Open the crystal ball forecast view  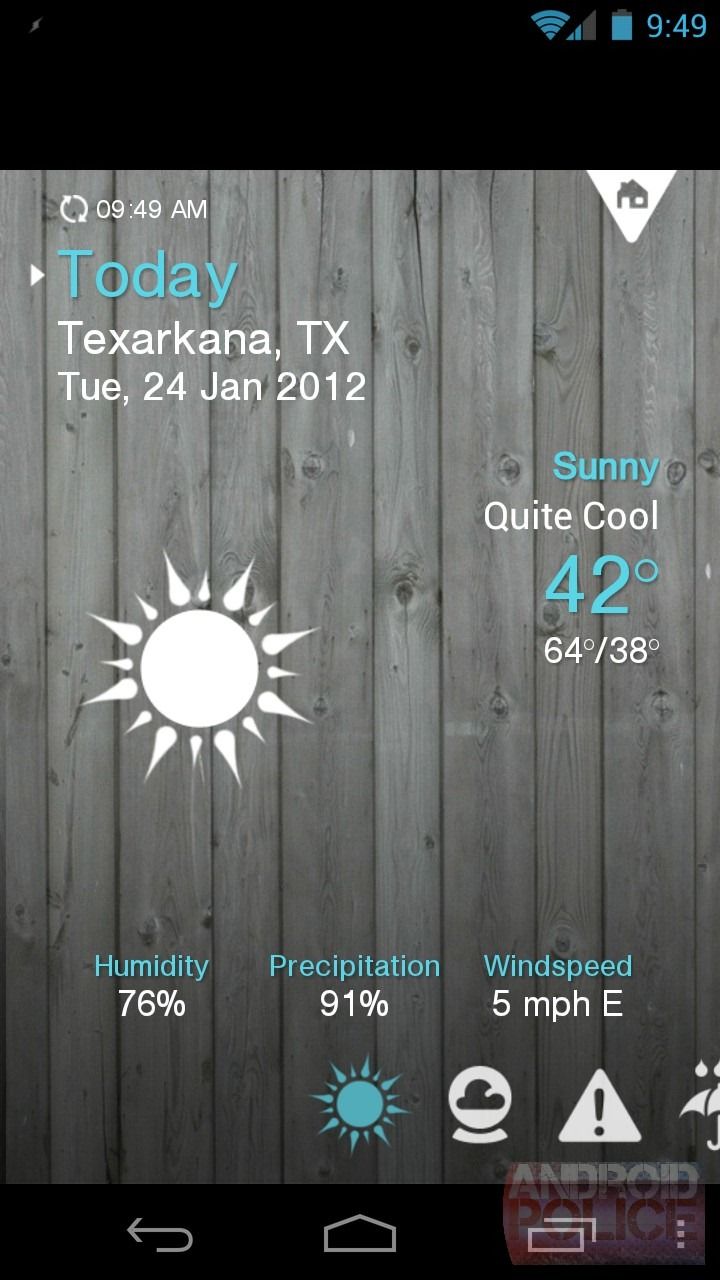pyautogui.click(x=480, y=1103)
